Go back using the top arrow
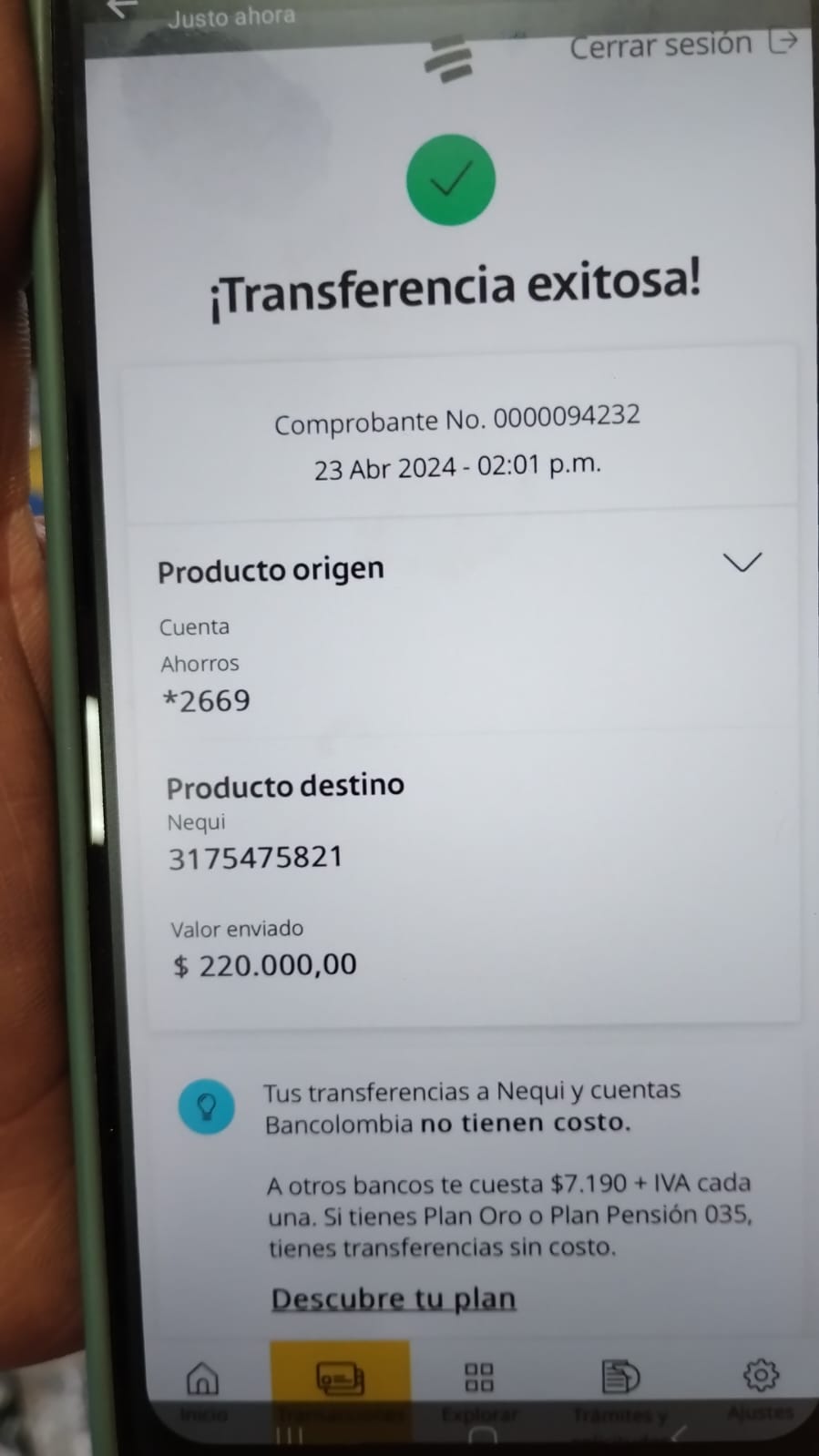This screenshot has height=1456, width=819. point(121,7)
